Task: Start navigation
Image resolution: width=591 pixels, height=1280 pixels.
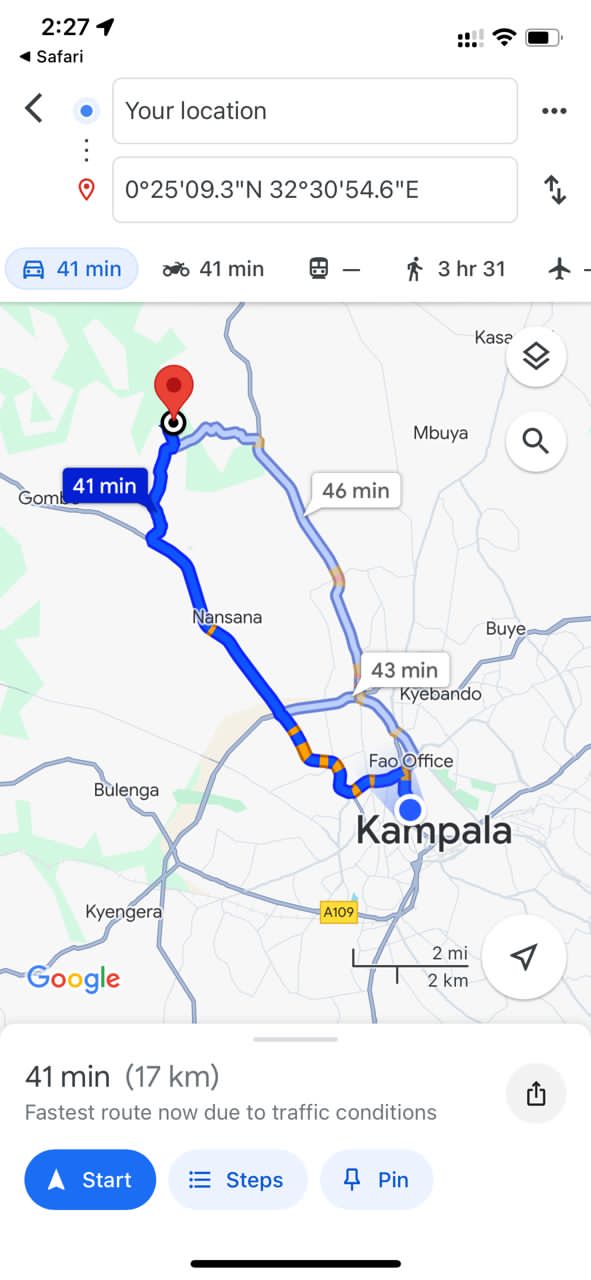Action: pos(90,1180)
